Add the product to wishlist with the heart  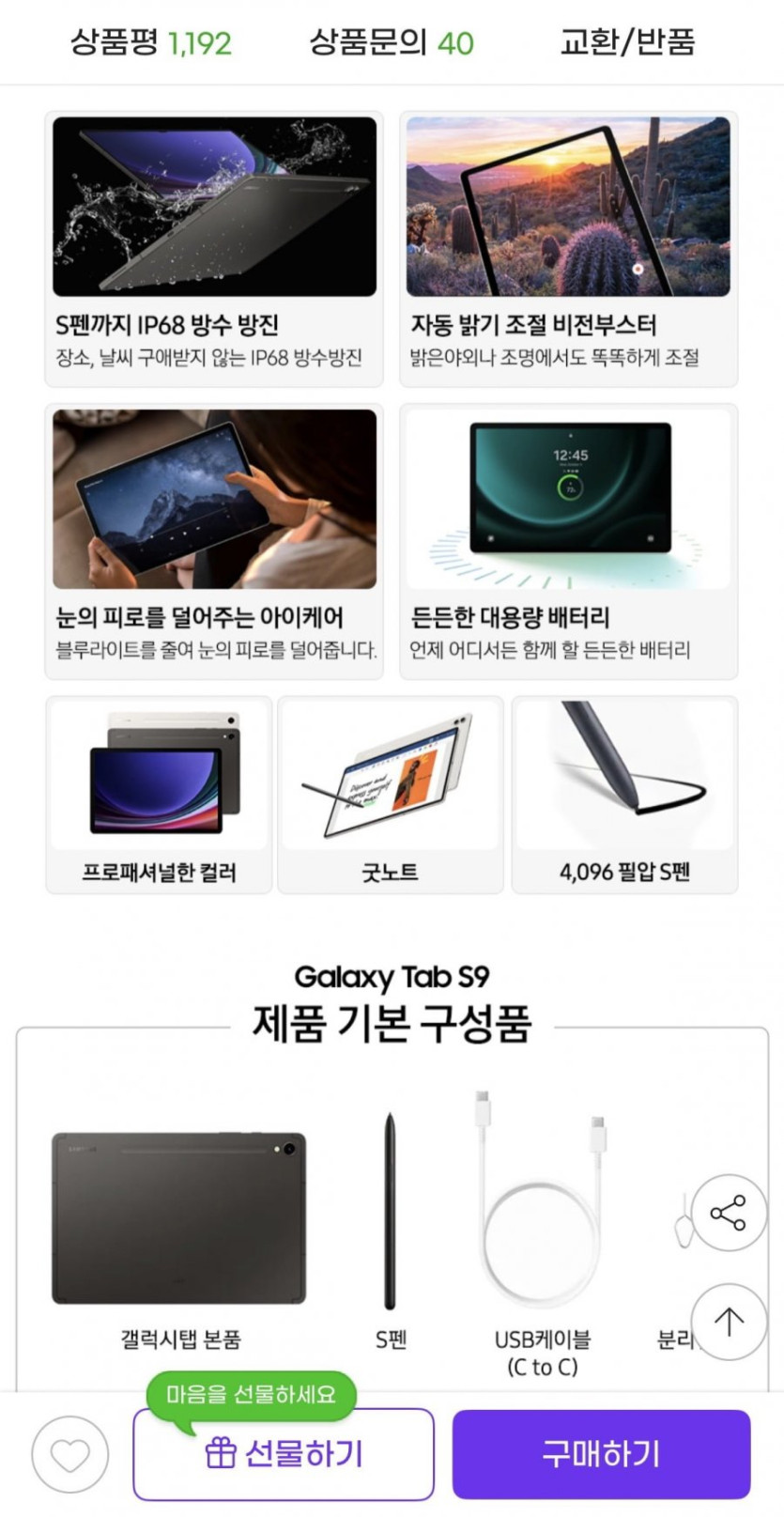(70, 1455)
